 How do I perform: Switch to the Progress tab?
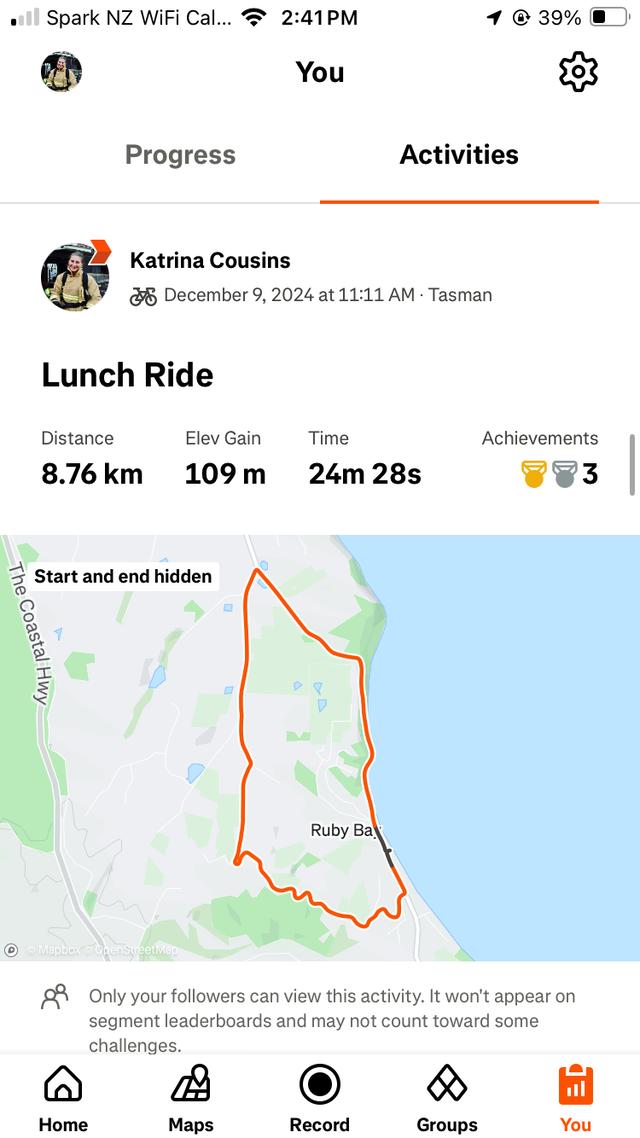[180, 155]
